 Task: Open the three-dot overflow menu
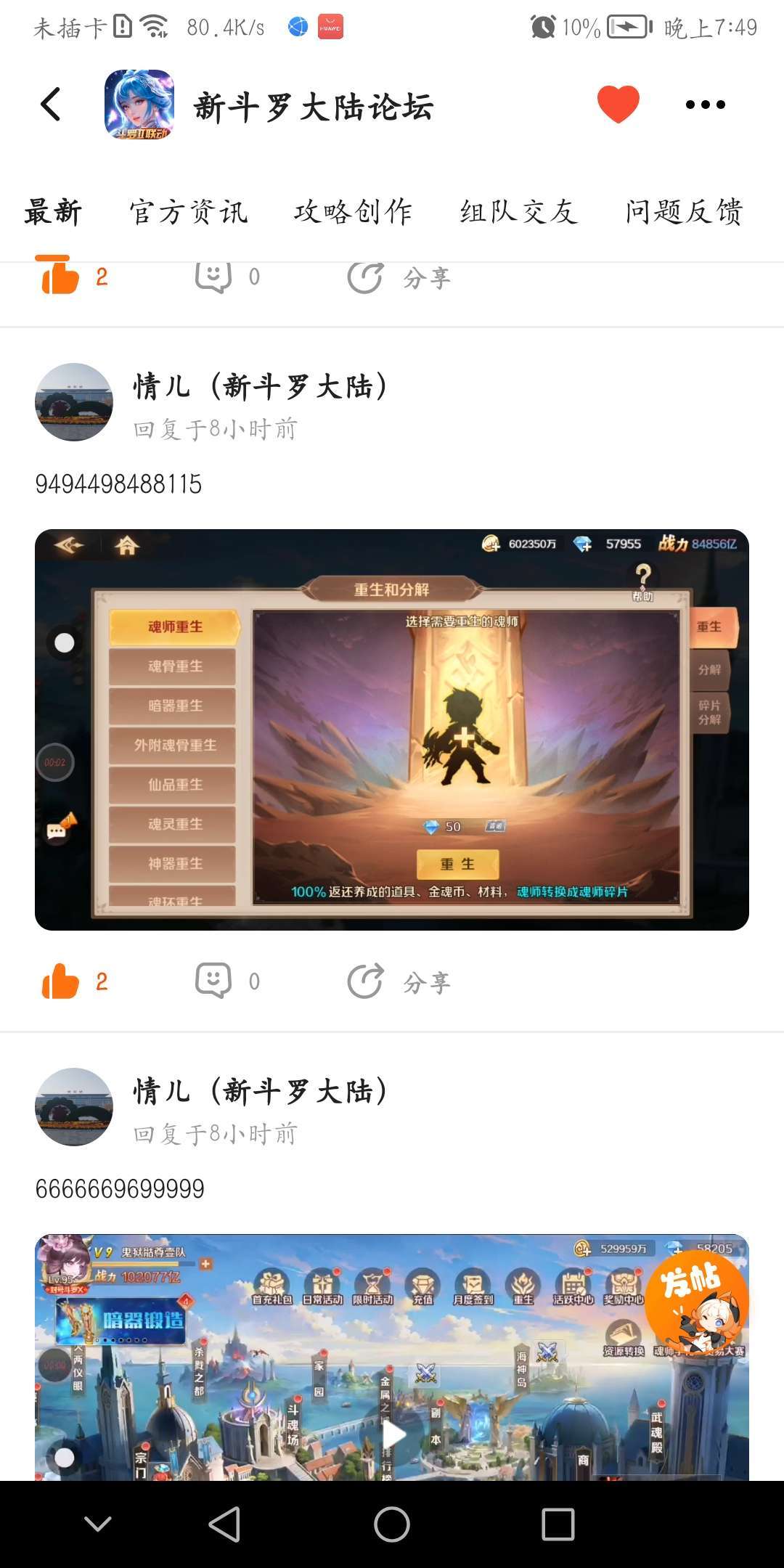click(x=705, y=105)
